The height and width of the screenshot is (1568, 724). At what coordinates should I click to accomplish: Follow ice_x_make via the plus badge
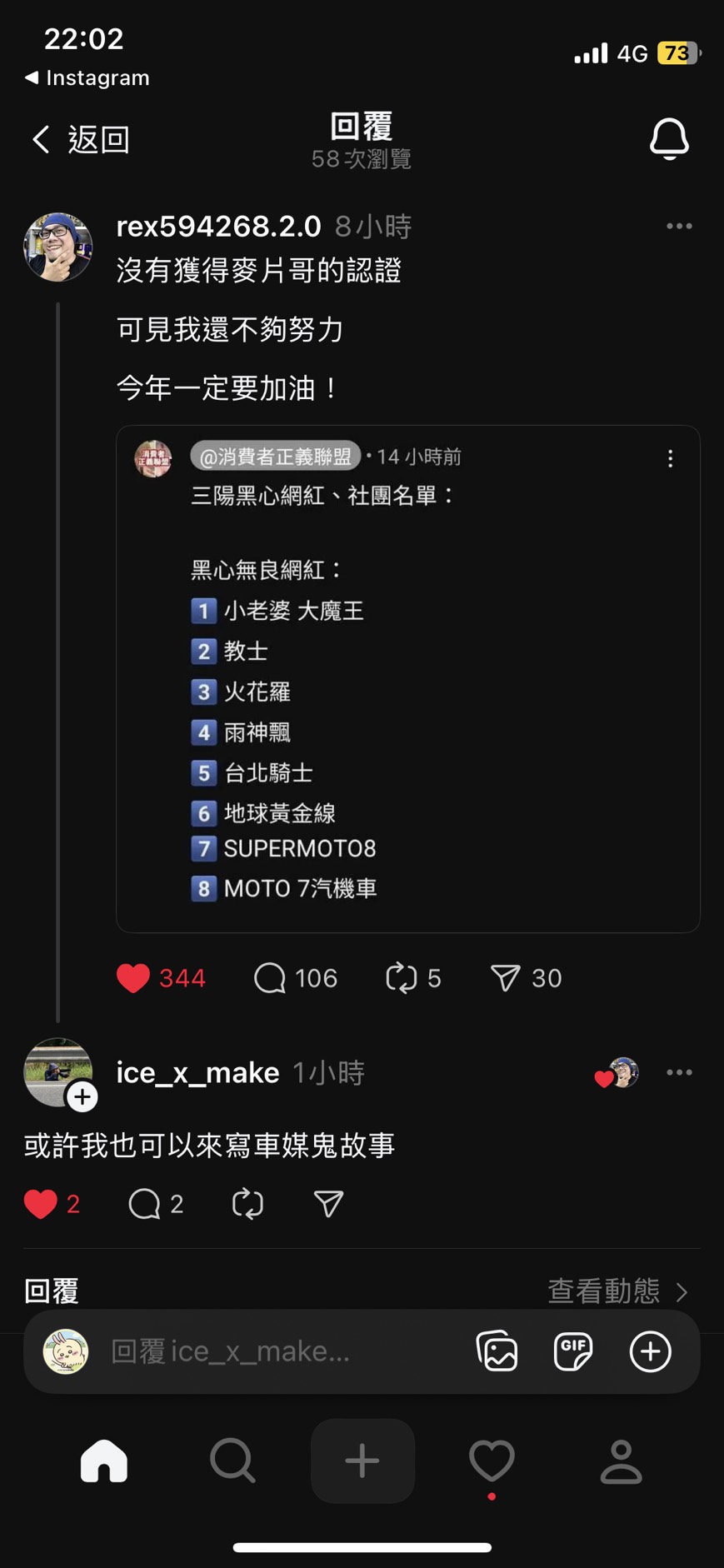(82, 1096)
